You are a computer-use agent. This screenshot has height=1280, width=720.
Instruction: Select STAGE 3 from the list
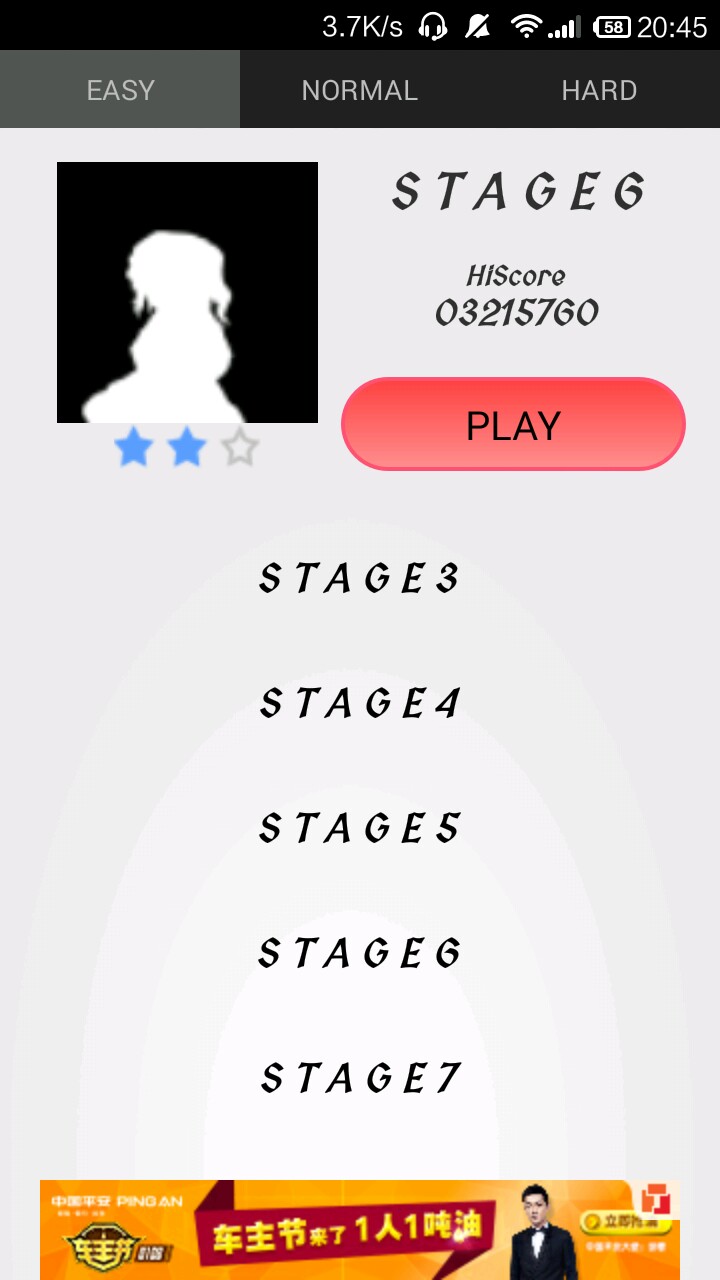(x=359, y=578)
